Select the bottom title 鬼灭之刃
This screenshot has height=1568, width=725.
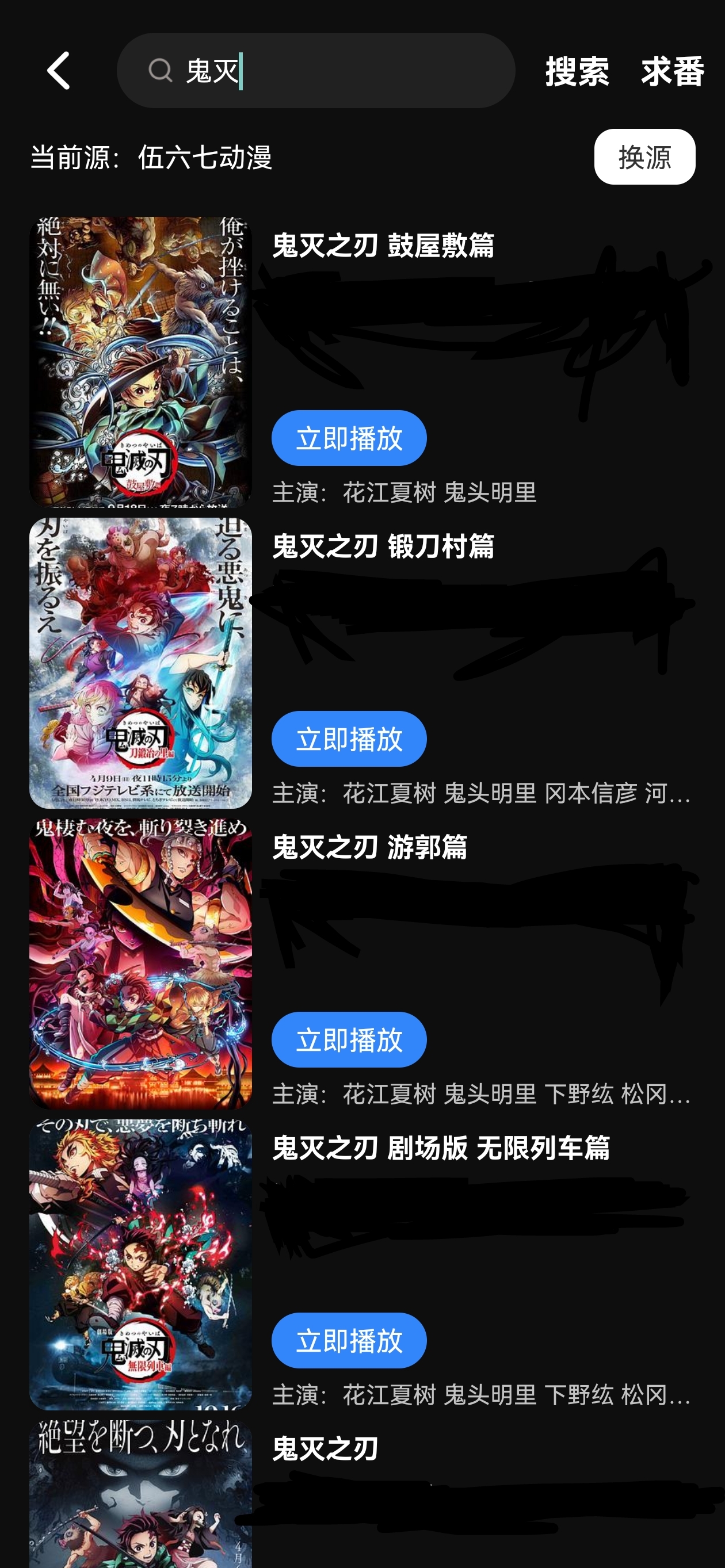click(x=325, y=1451)
